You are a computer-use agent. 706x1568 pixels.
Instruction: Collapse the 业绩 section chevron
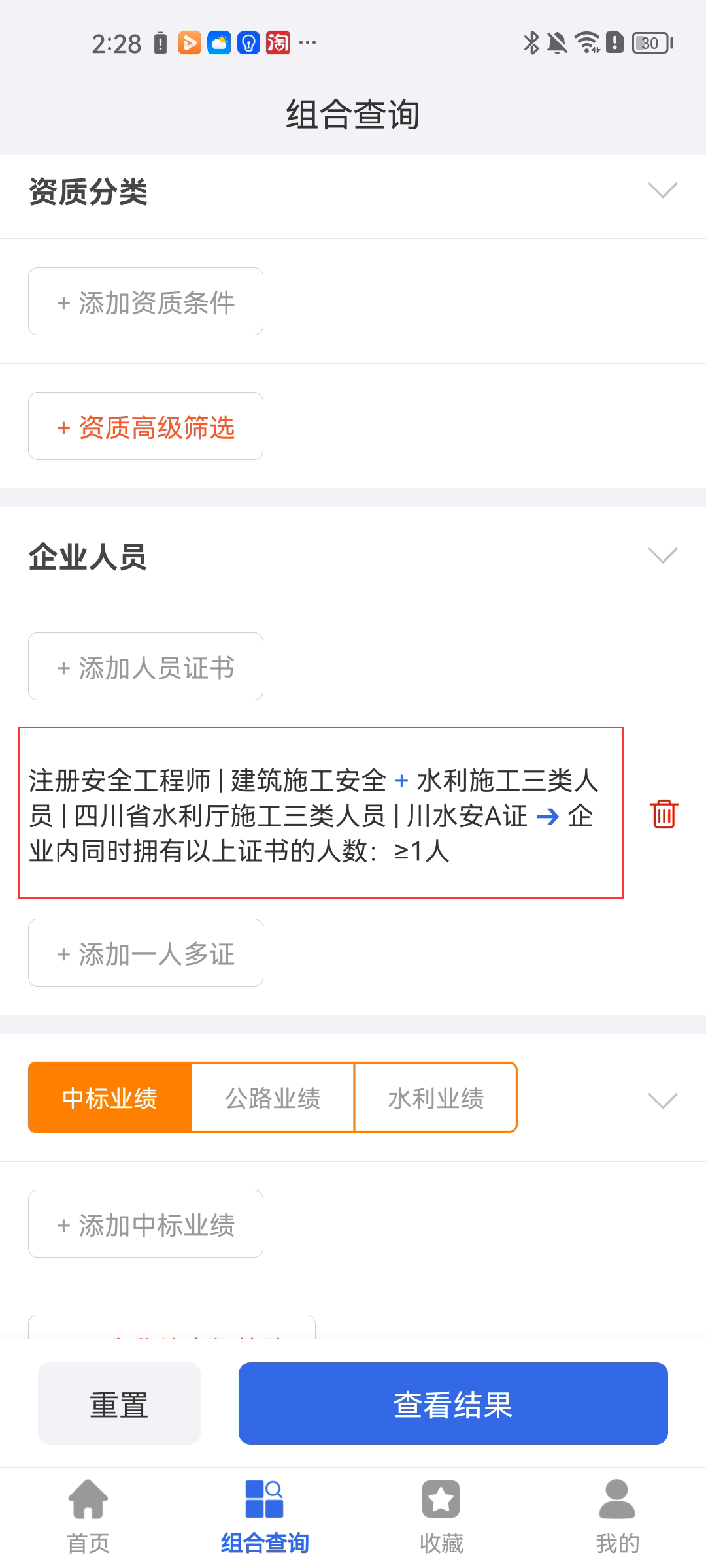point(662,1101)
